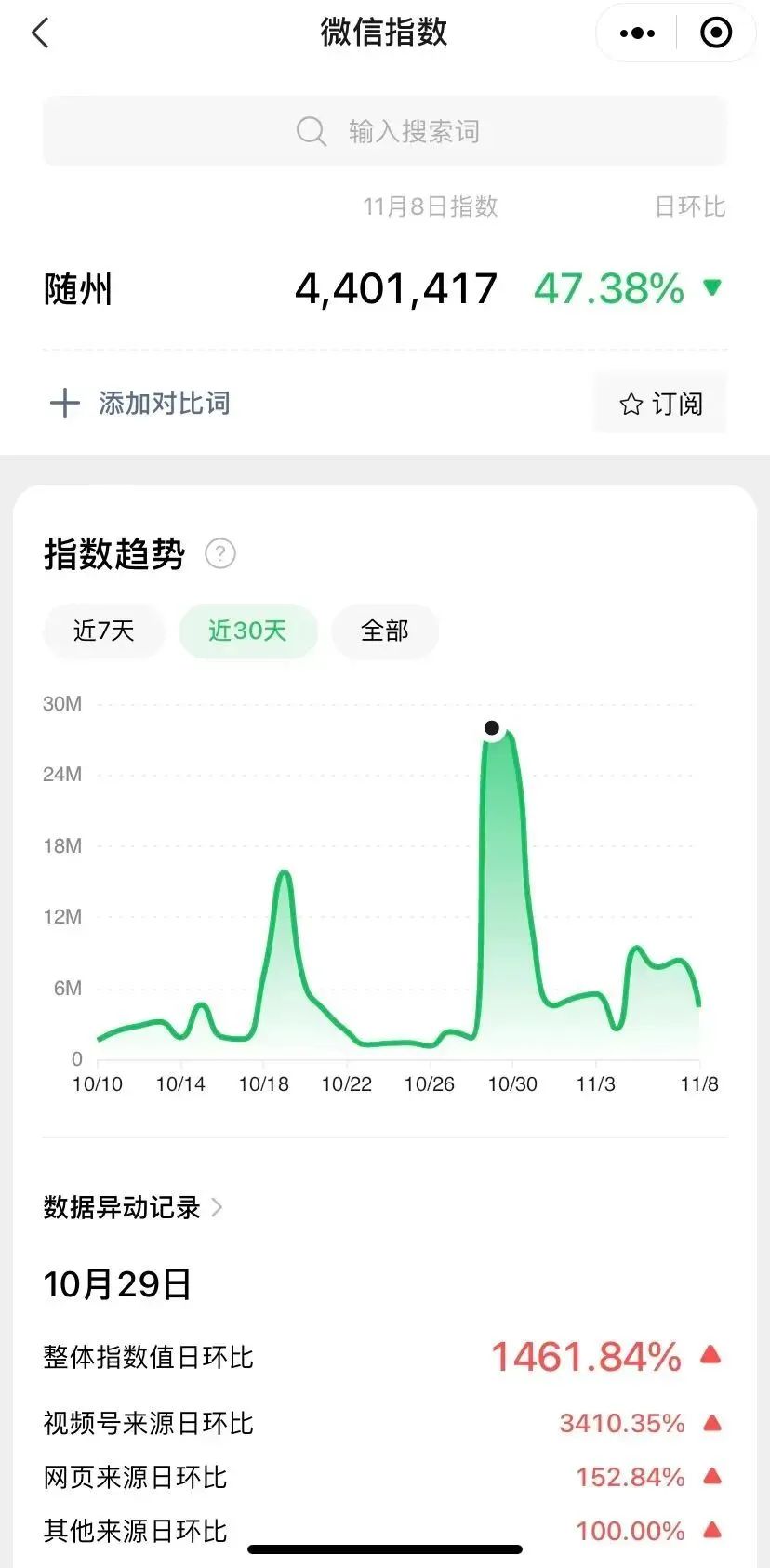Screen dimensions: 770x1568
Task: Close the mini program with the circle button
Action: coord(715,33)
